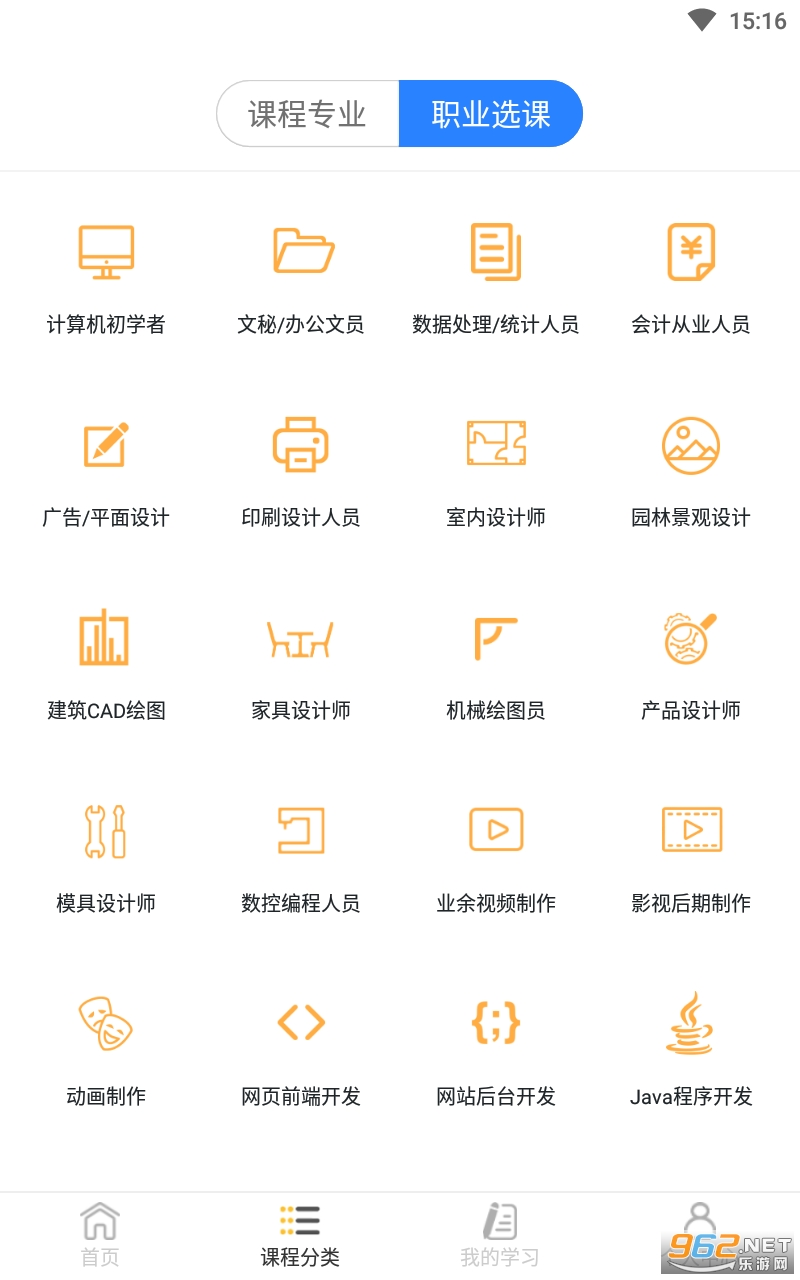Screen dimensions: 800x1280
Task: Select the 业余视频制作 play icon
Action: [x=496, y=830]
